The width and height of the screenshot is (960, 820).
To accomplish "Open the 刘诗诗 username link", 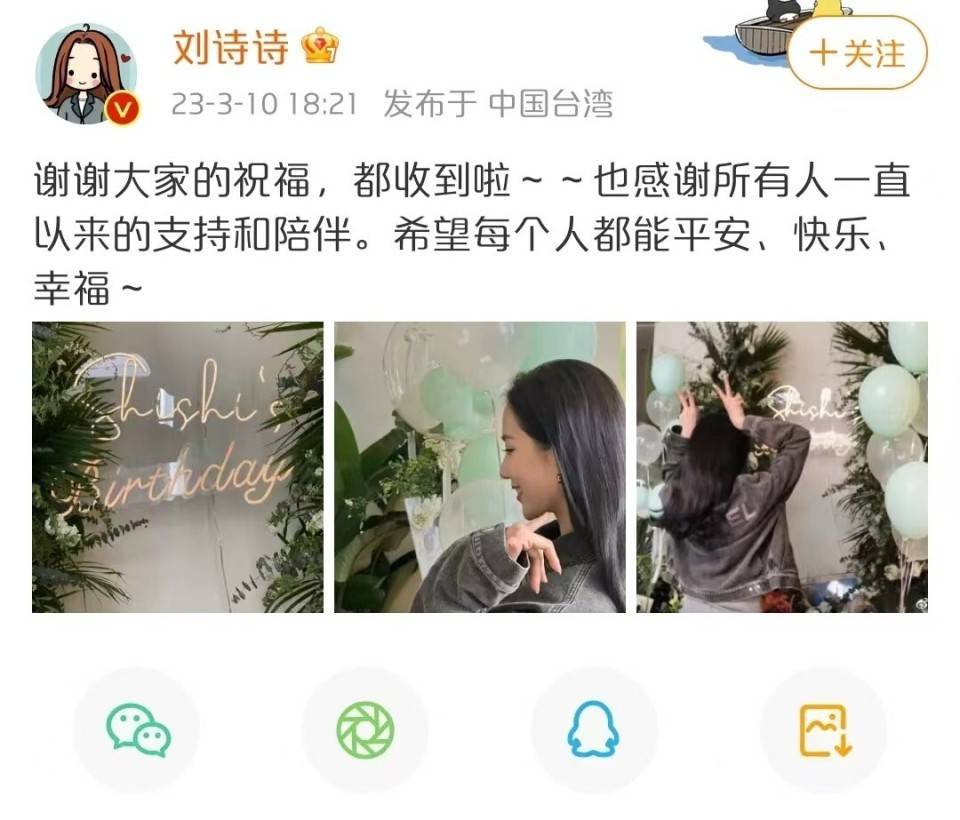I will click(x=231, y=48).
